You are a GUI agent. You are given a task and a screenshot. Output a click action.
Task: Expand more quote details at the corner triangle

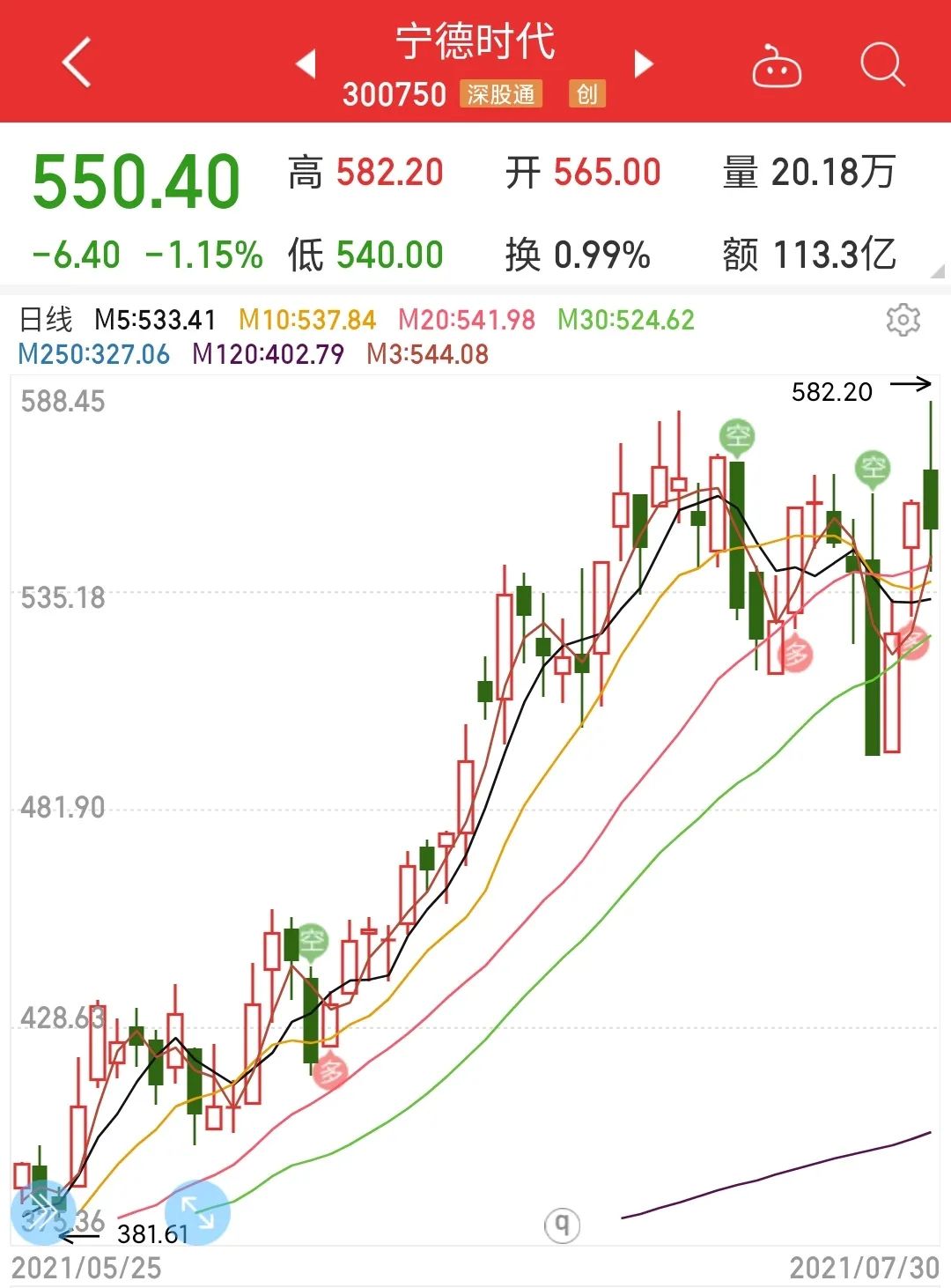[938, 272]
